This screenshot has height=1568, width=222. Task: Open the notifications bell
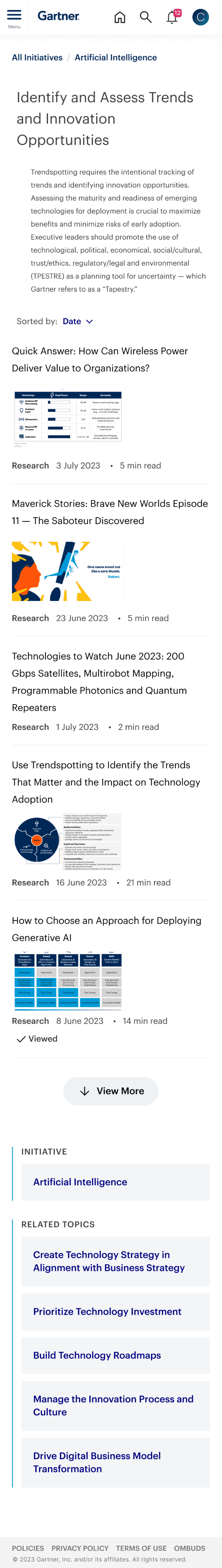[x=173, y=17]
